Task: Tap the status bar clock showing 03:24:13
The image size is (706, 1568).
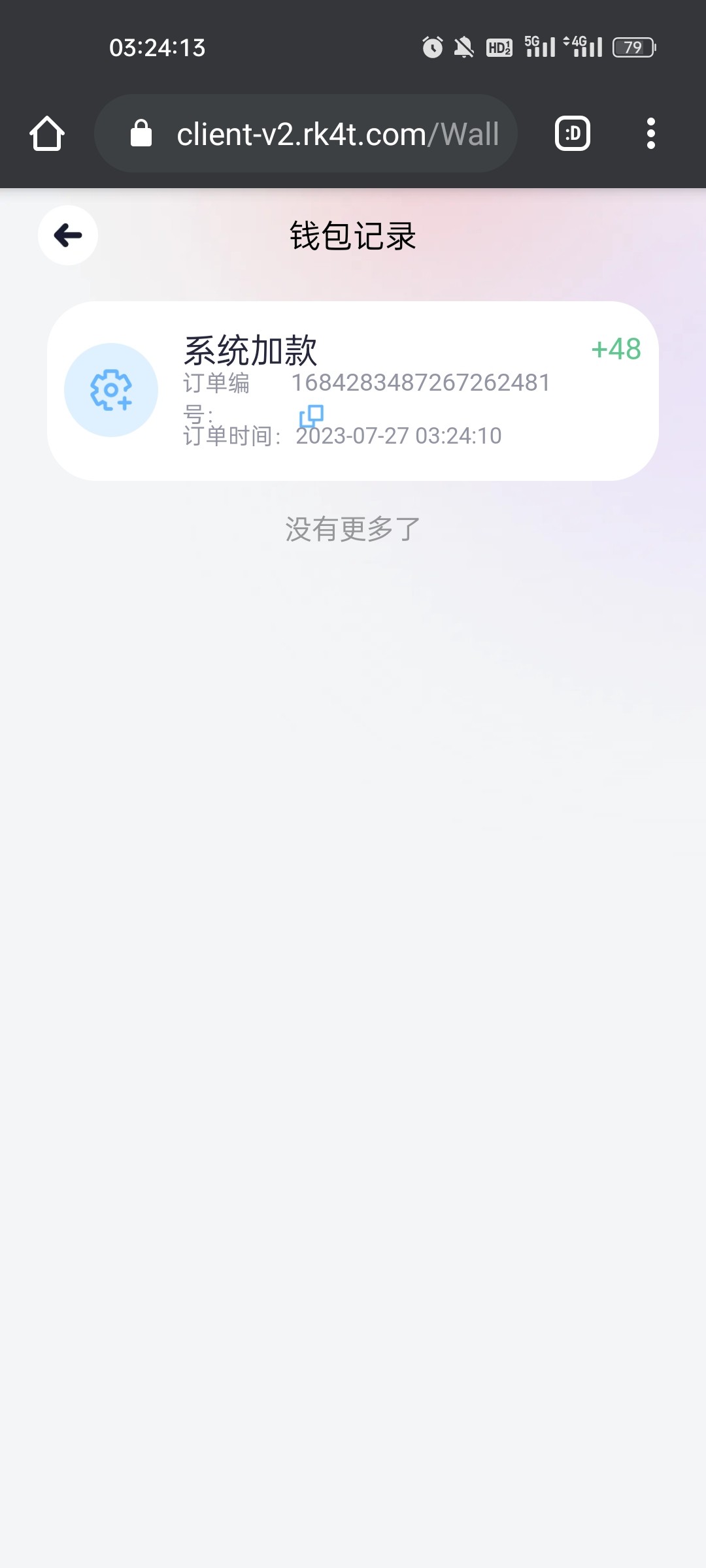Action: 158,47
